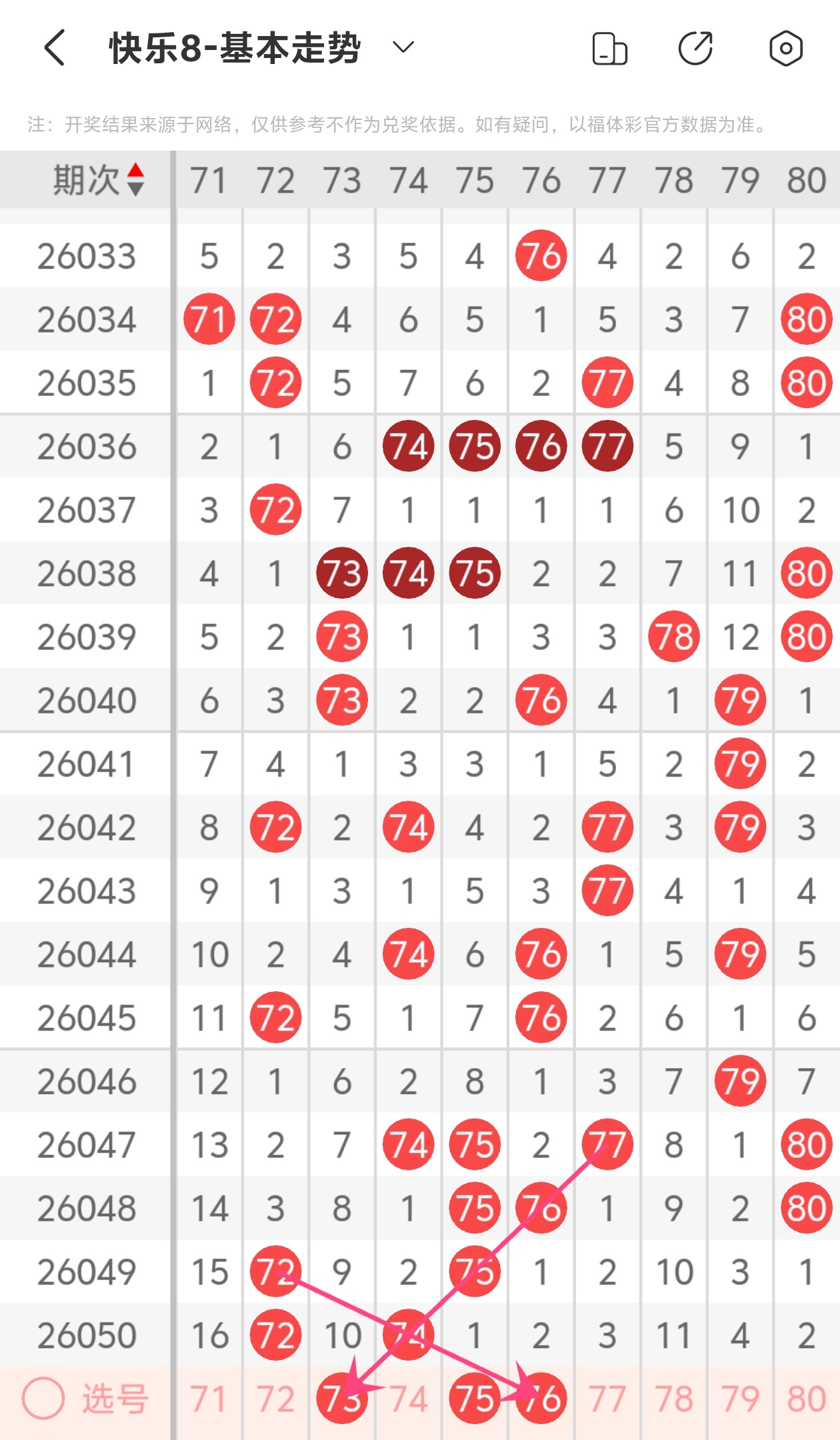Deselect number 73 in the 选号 row
840x1440 pixels.
tap(342, 1399)
